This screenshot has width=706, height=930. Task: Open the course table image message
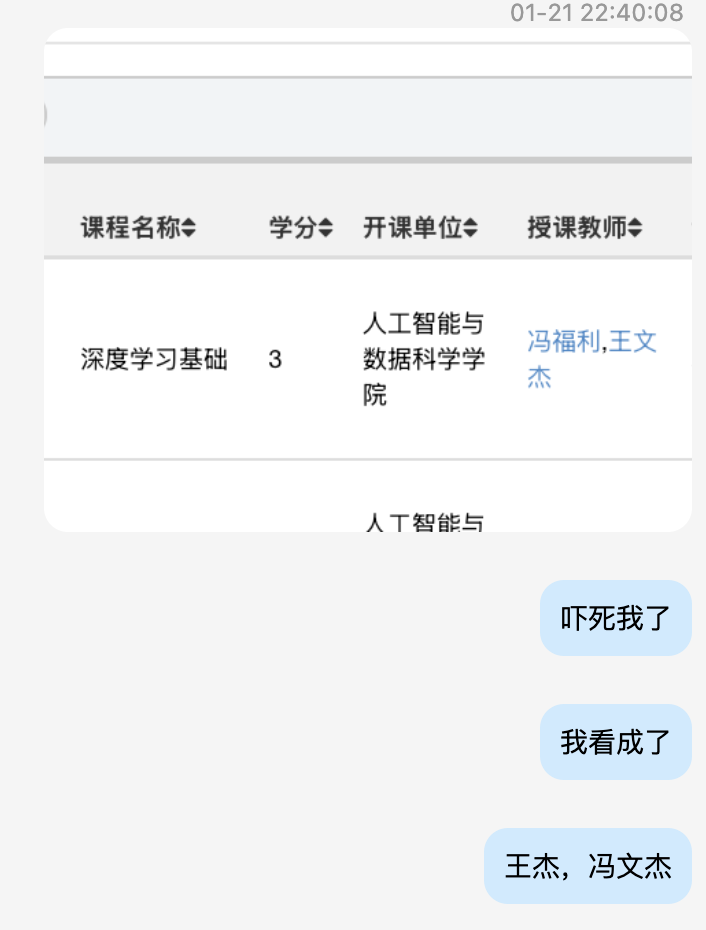click(367, 280)
